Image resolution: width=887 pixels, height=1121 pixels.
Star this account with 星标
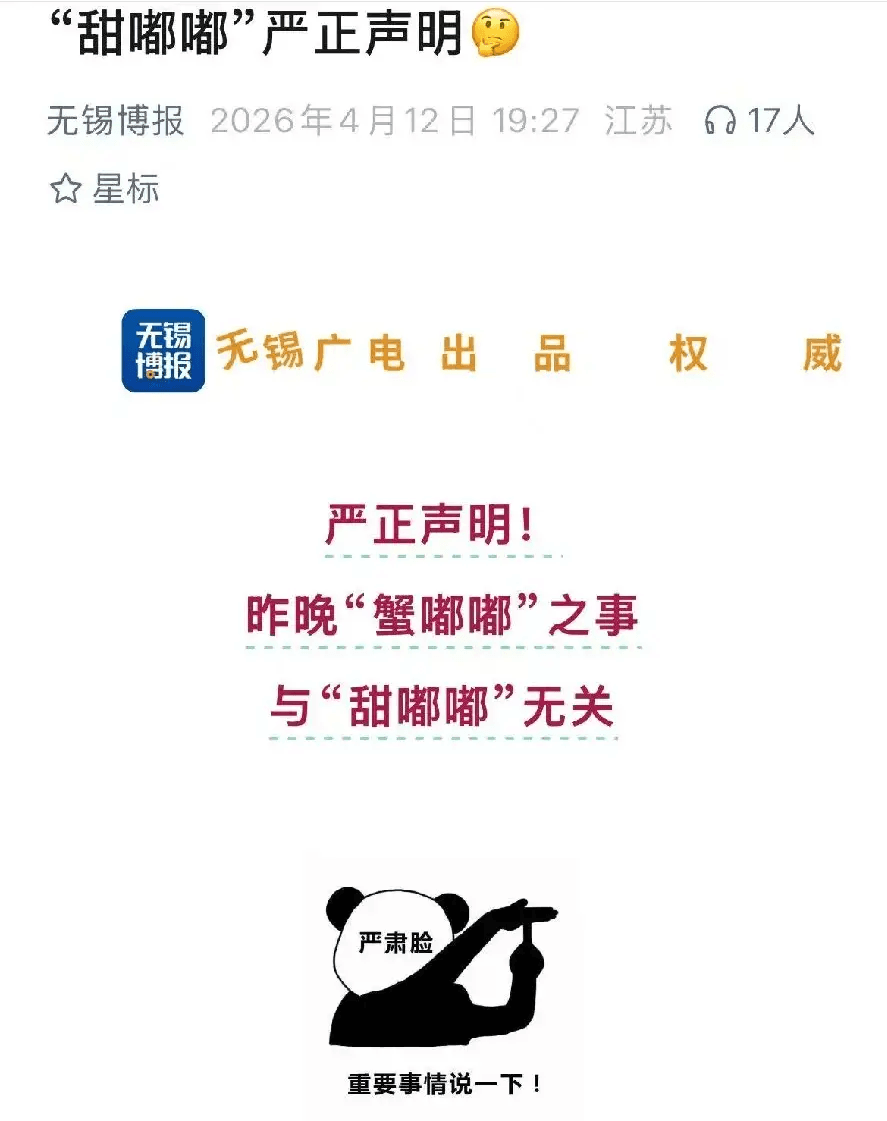(105, 189)
